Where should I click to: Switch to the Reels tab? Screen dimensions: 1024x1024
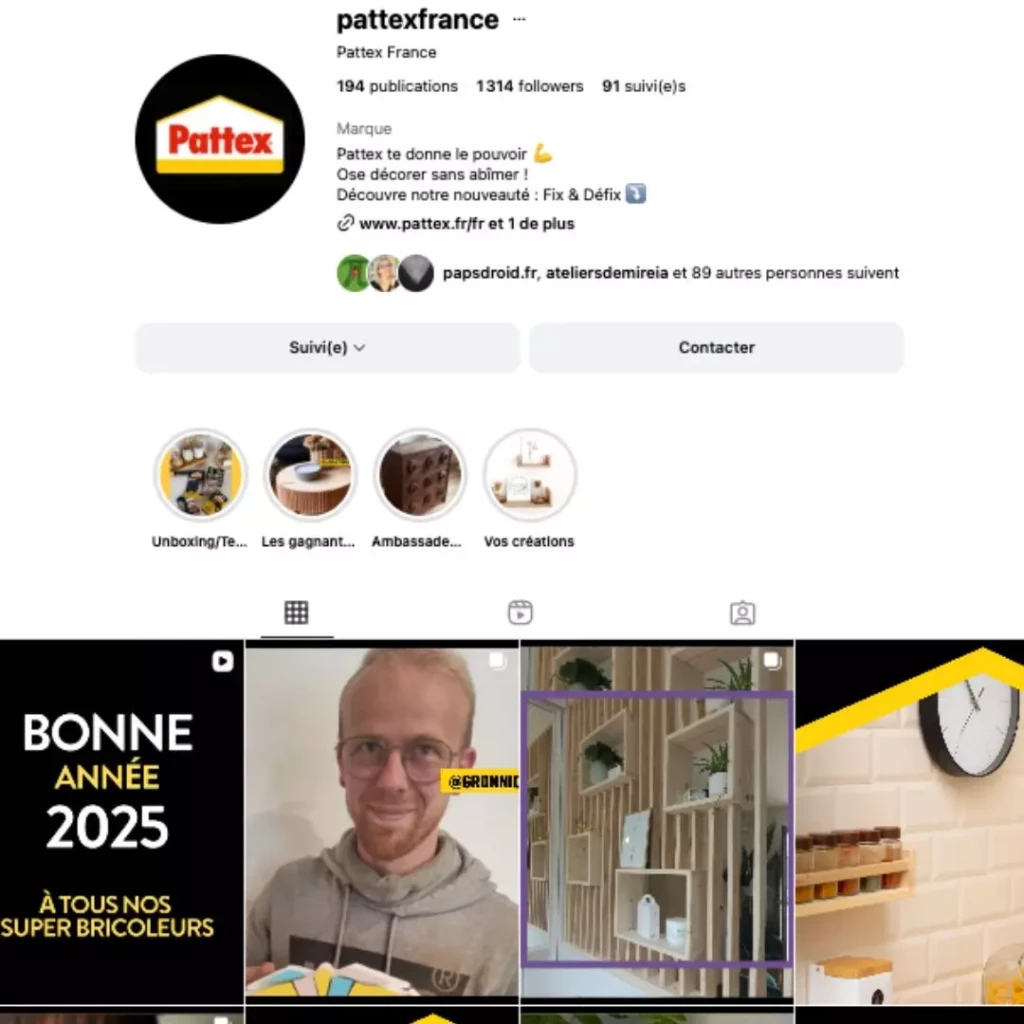tap(520, 613)
